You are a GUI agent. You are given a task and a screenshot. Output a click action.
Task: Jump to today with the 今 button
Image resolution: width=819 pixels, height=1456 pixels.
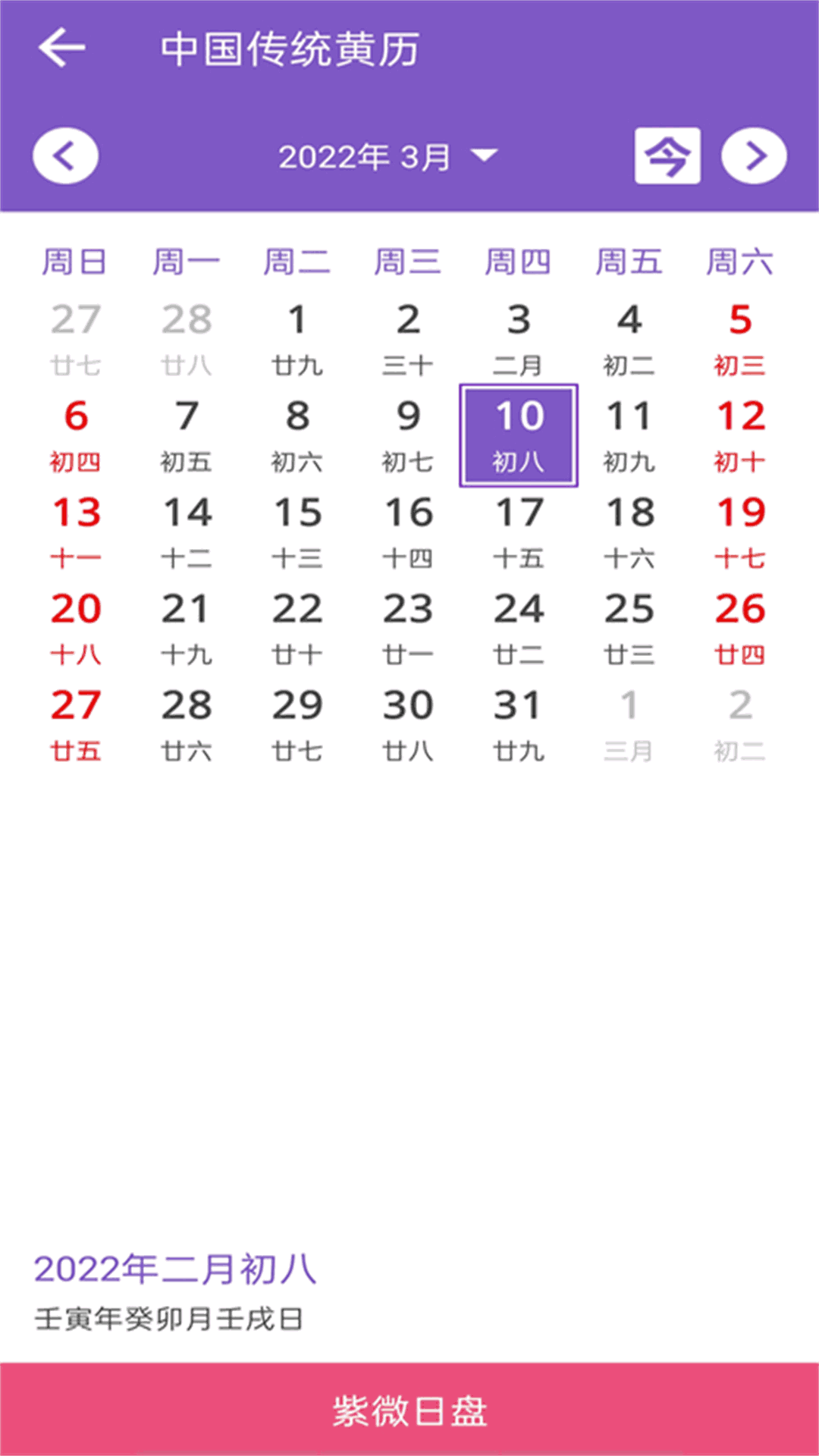pos(667,156)
